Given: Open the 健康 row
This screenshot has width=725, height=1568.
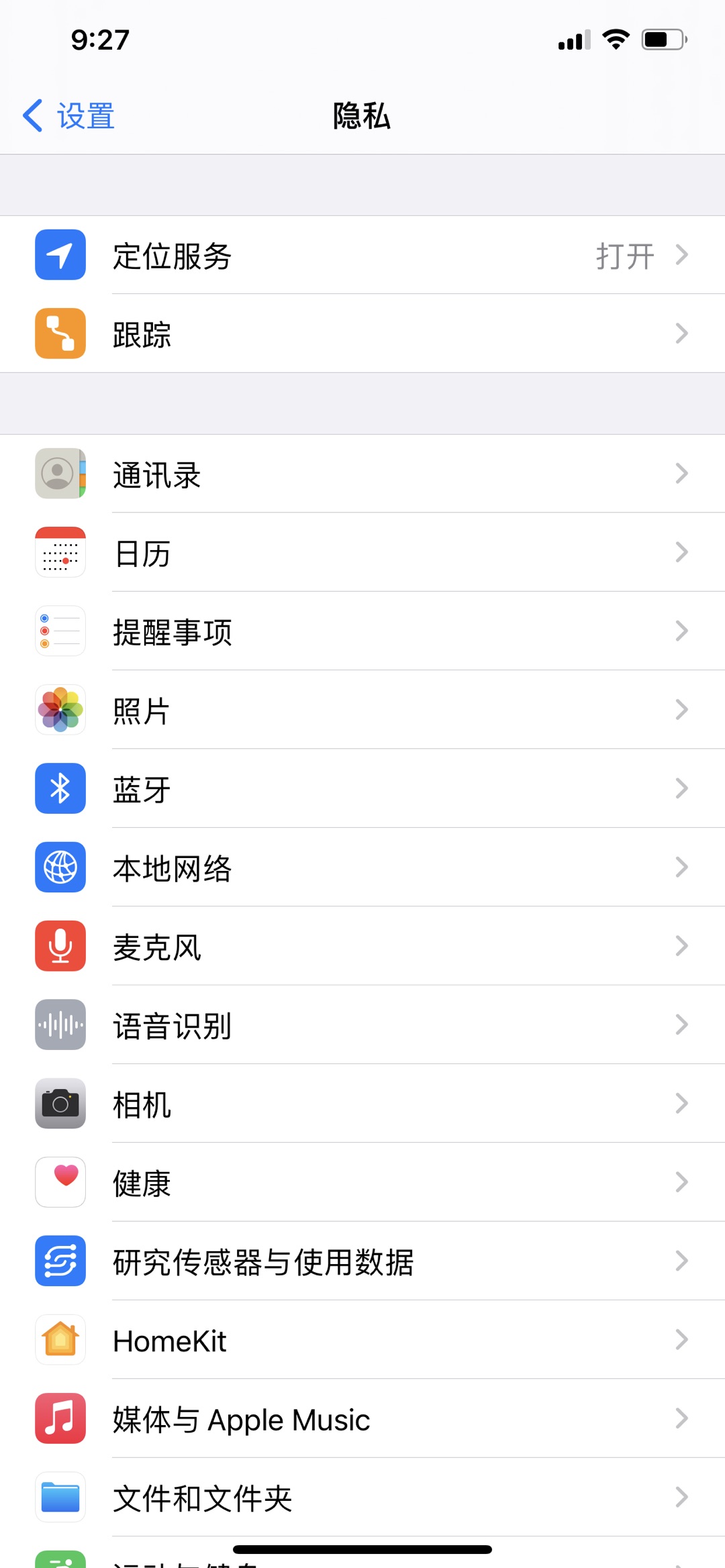Looking at the screenshot, I should click(362, 1182).
